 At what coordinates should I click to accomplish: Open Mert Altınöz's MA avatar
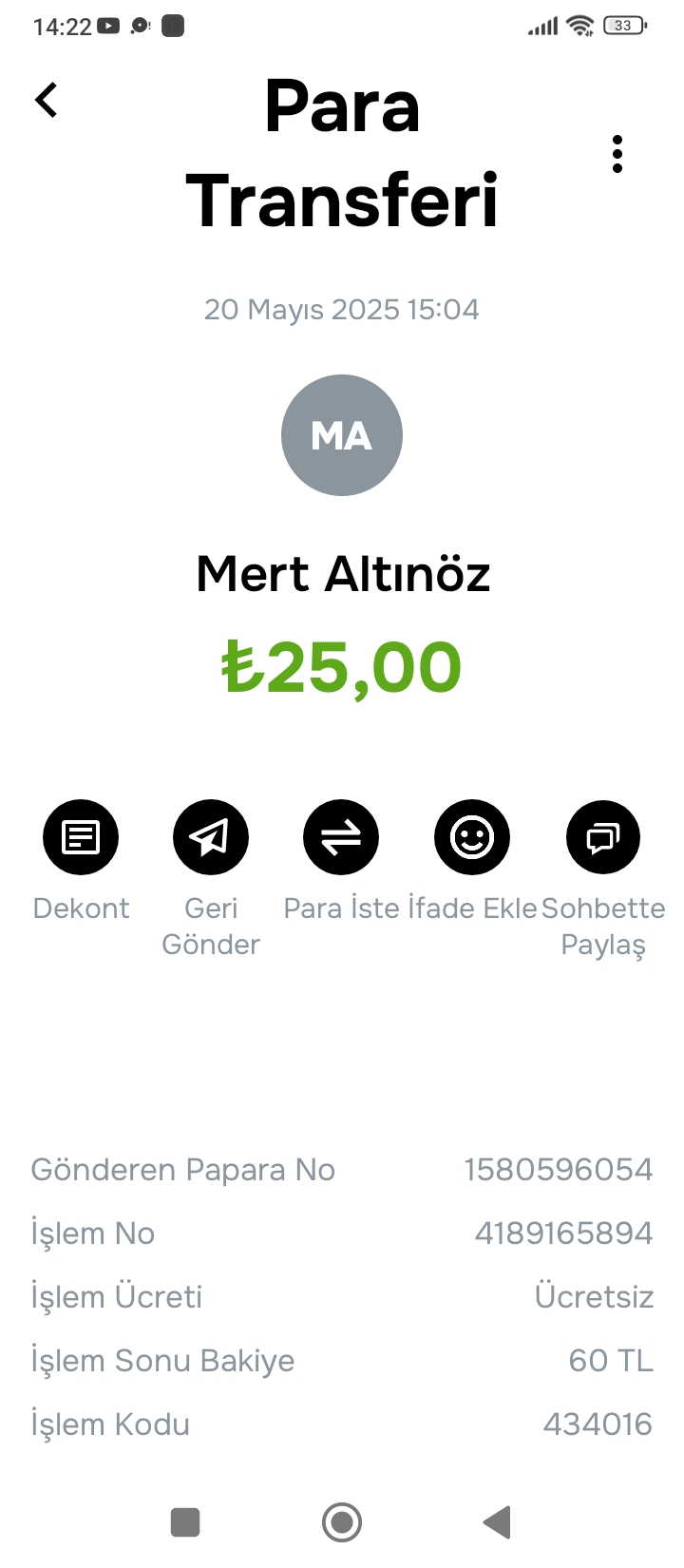342,435
